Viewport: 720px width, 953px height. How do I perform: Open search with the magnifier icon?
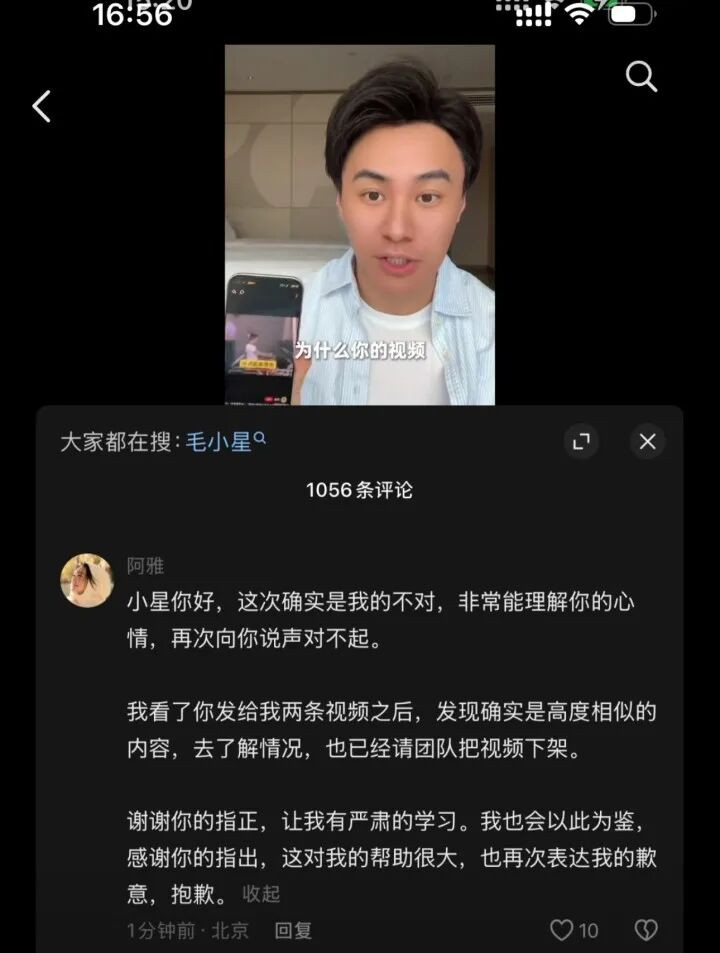642,77
